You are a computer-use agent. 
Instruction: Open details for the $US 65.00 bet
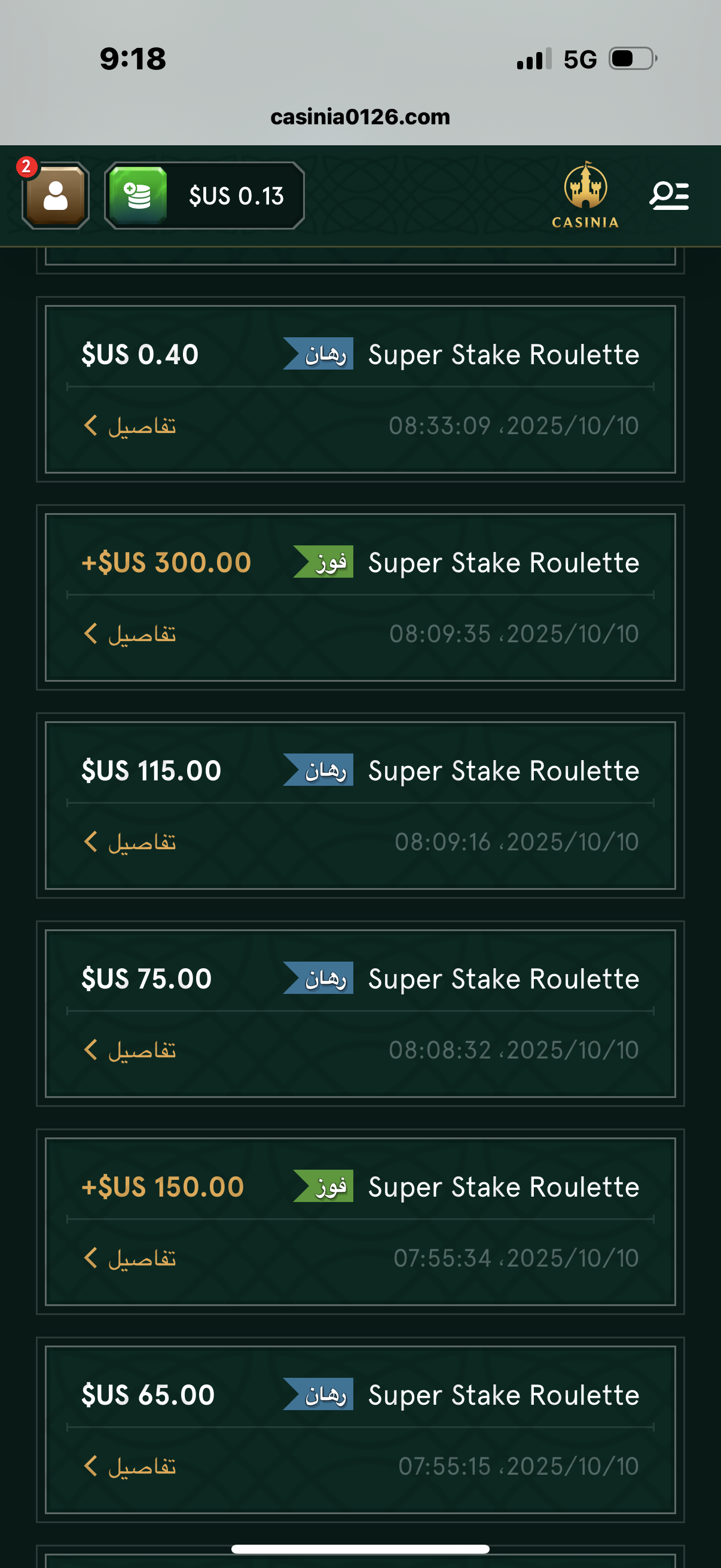point(130,1467)
